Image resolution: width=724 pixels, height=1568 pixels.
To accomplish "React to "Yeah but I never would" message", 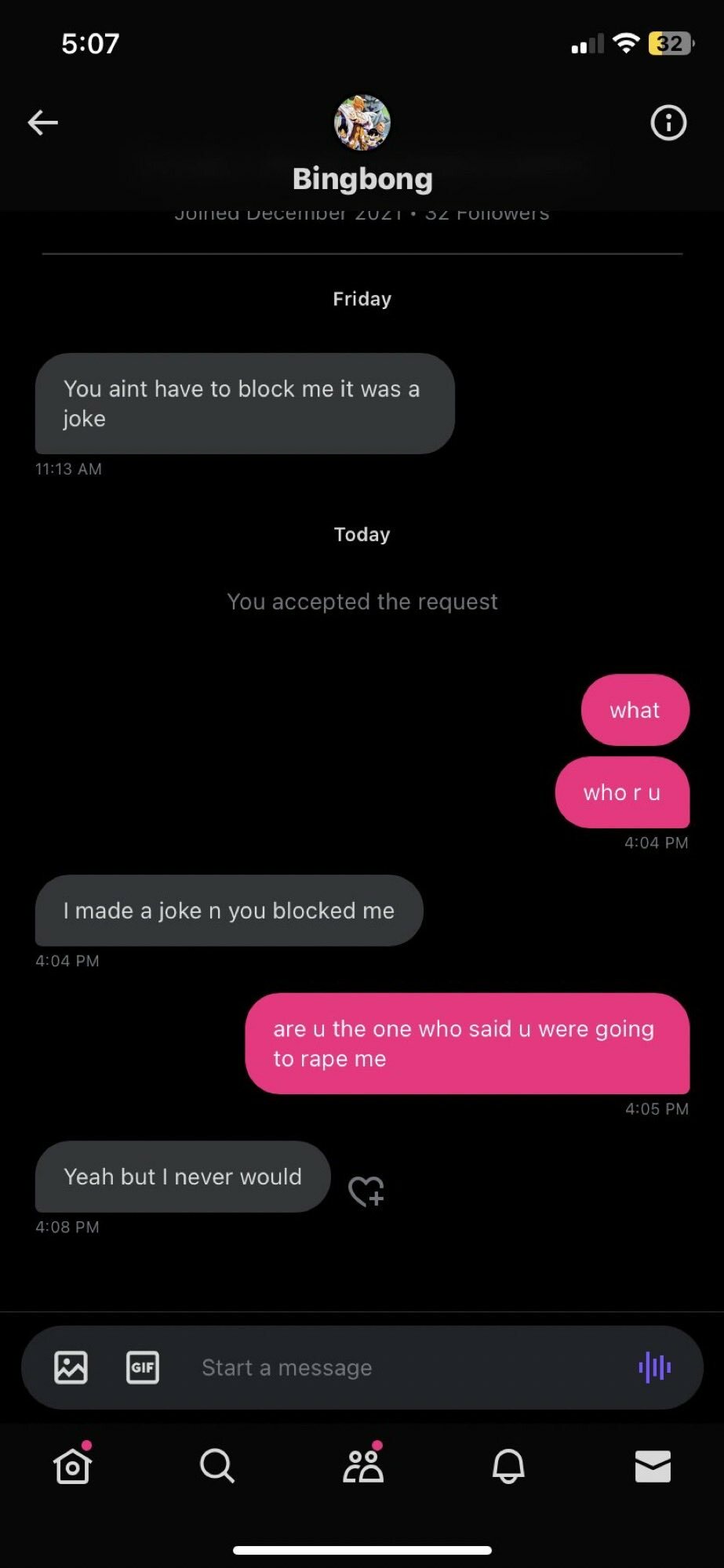I will [x=366, y=1191].
